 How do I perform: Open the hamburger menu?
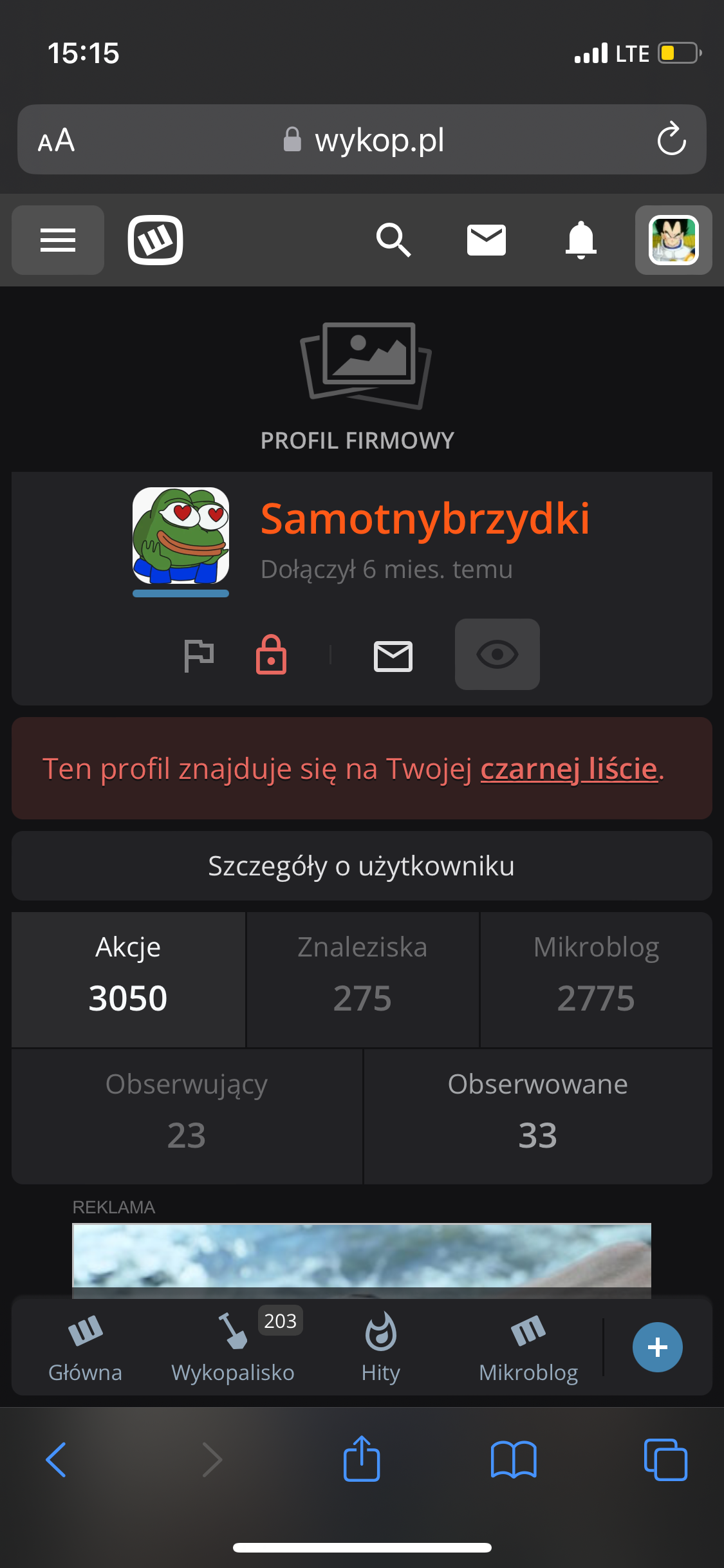click(58, 240)
